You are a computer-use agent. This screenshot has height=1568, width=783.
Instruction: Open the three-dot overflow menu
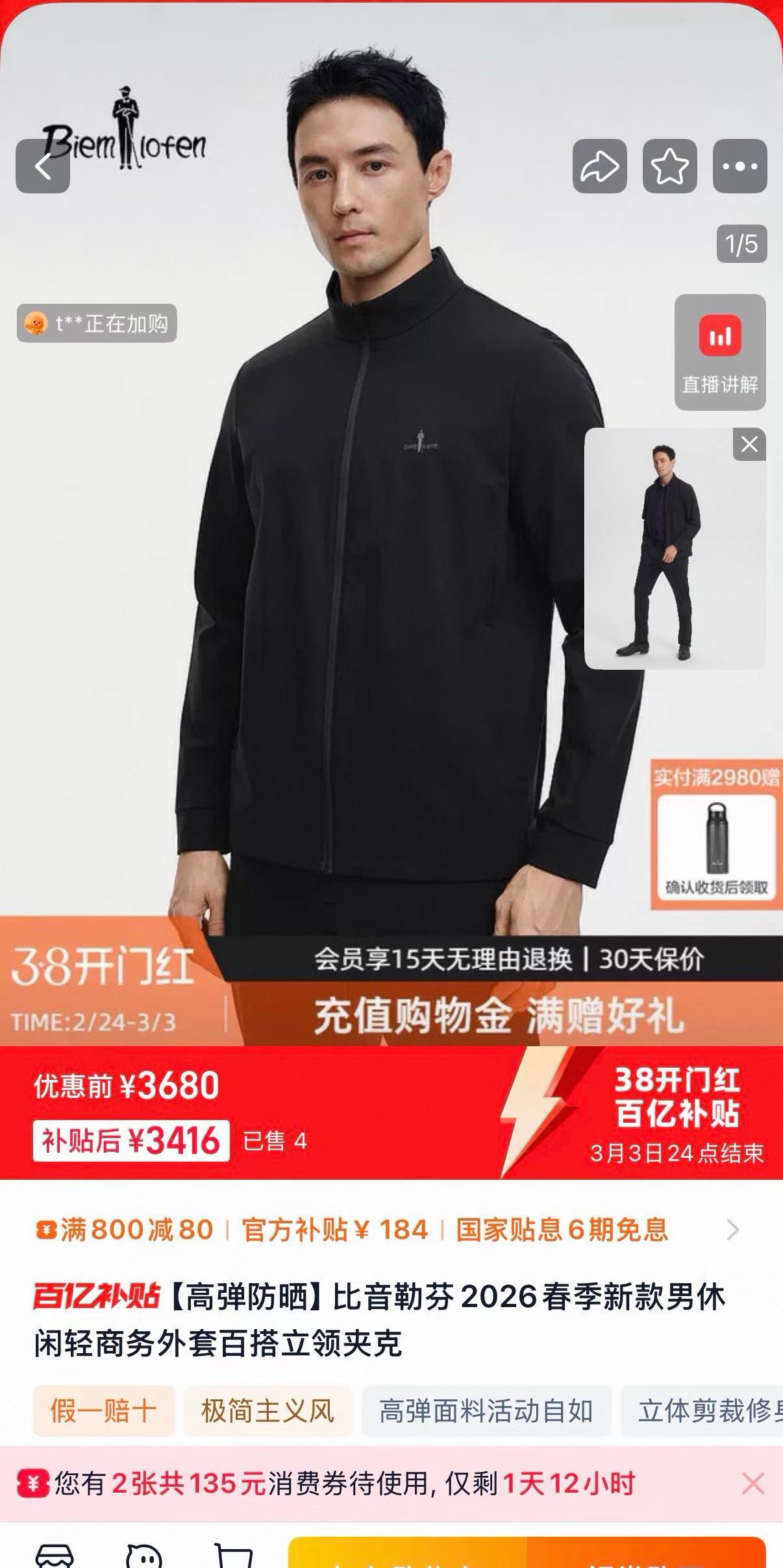739,167
